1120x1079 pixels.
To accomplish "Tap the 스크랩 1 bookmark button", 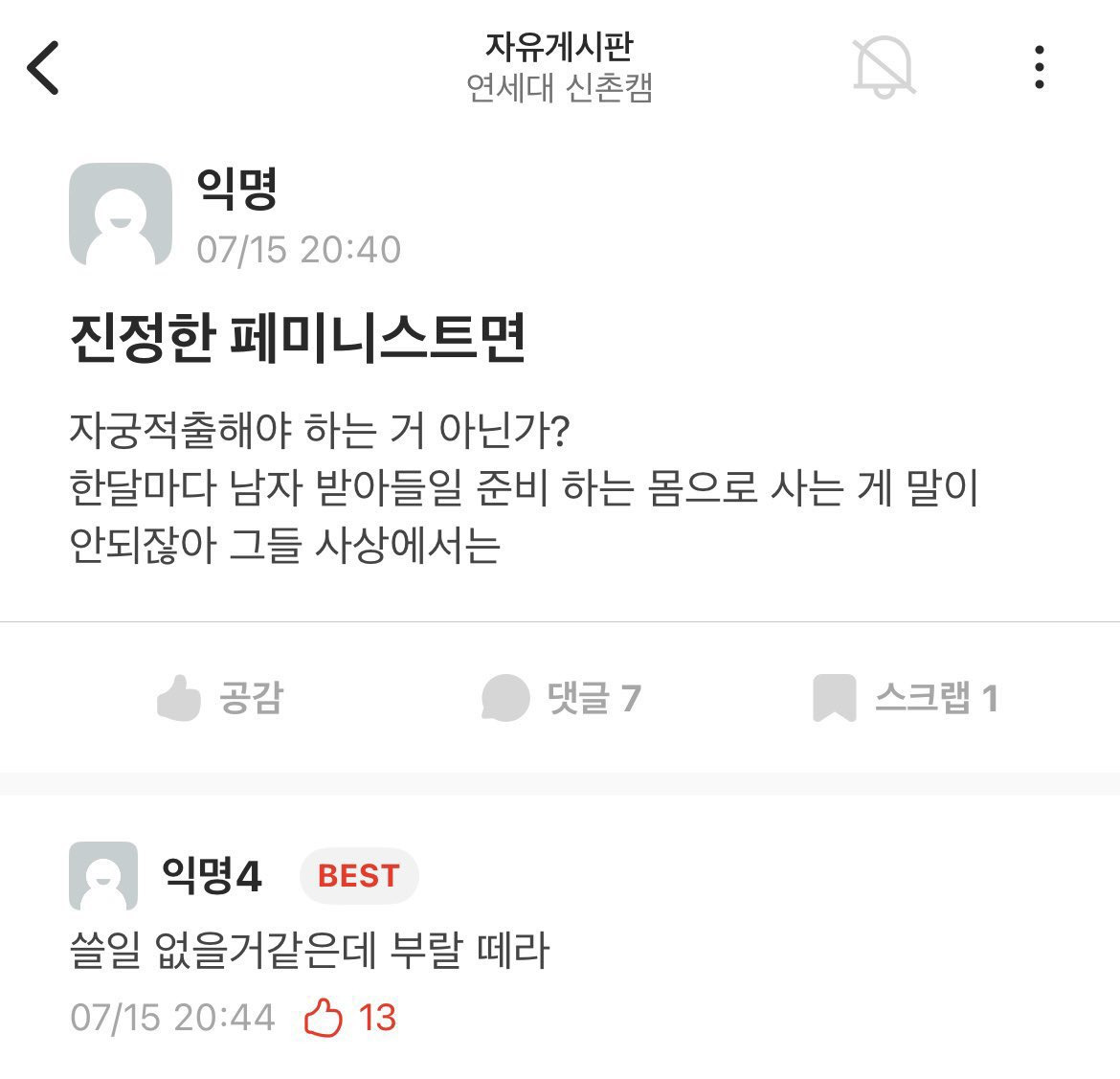I will 905,697.
